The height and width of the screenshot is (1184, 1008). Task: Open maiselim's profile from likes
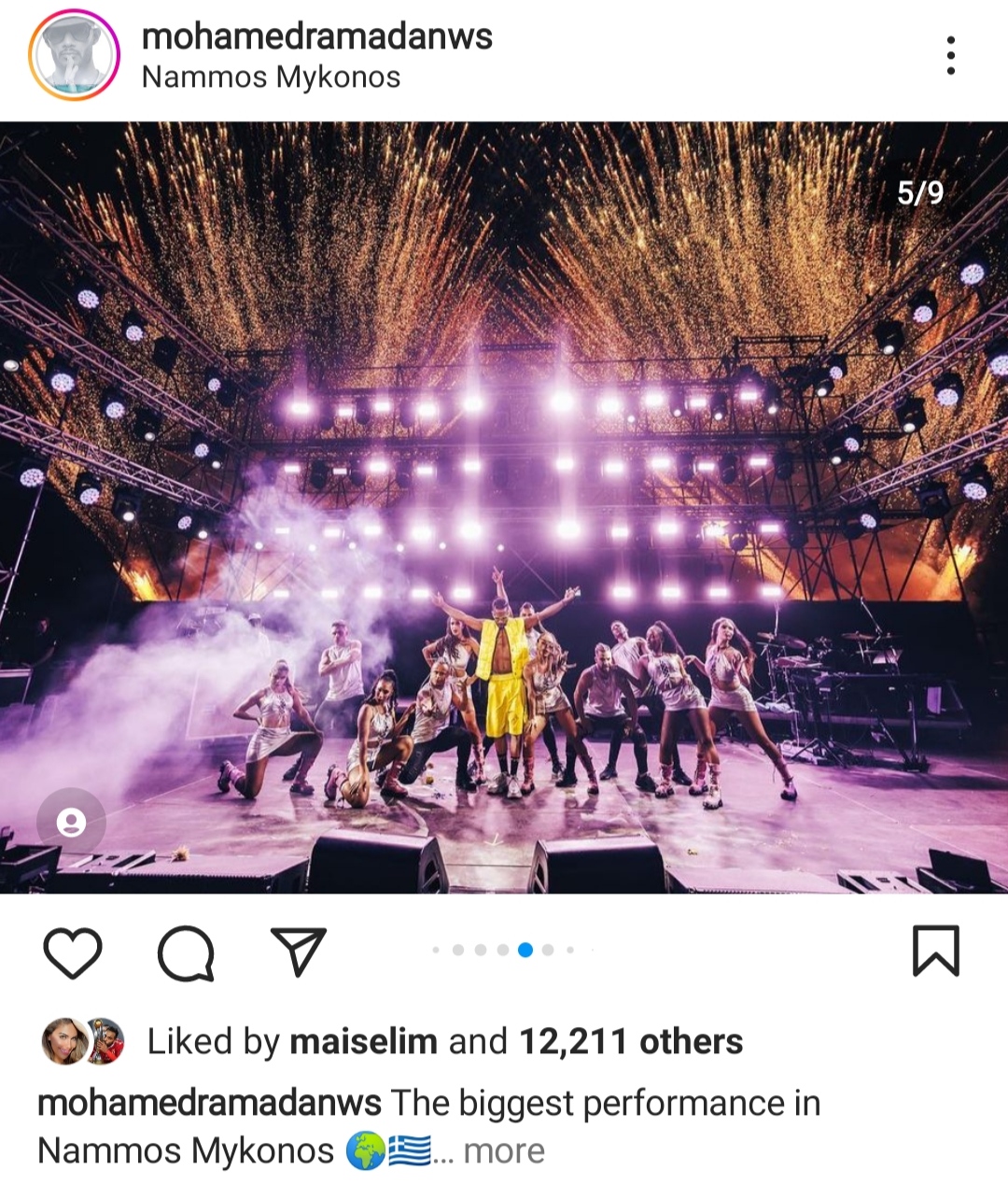(x=363, y=1041)
